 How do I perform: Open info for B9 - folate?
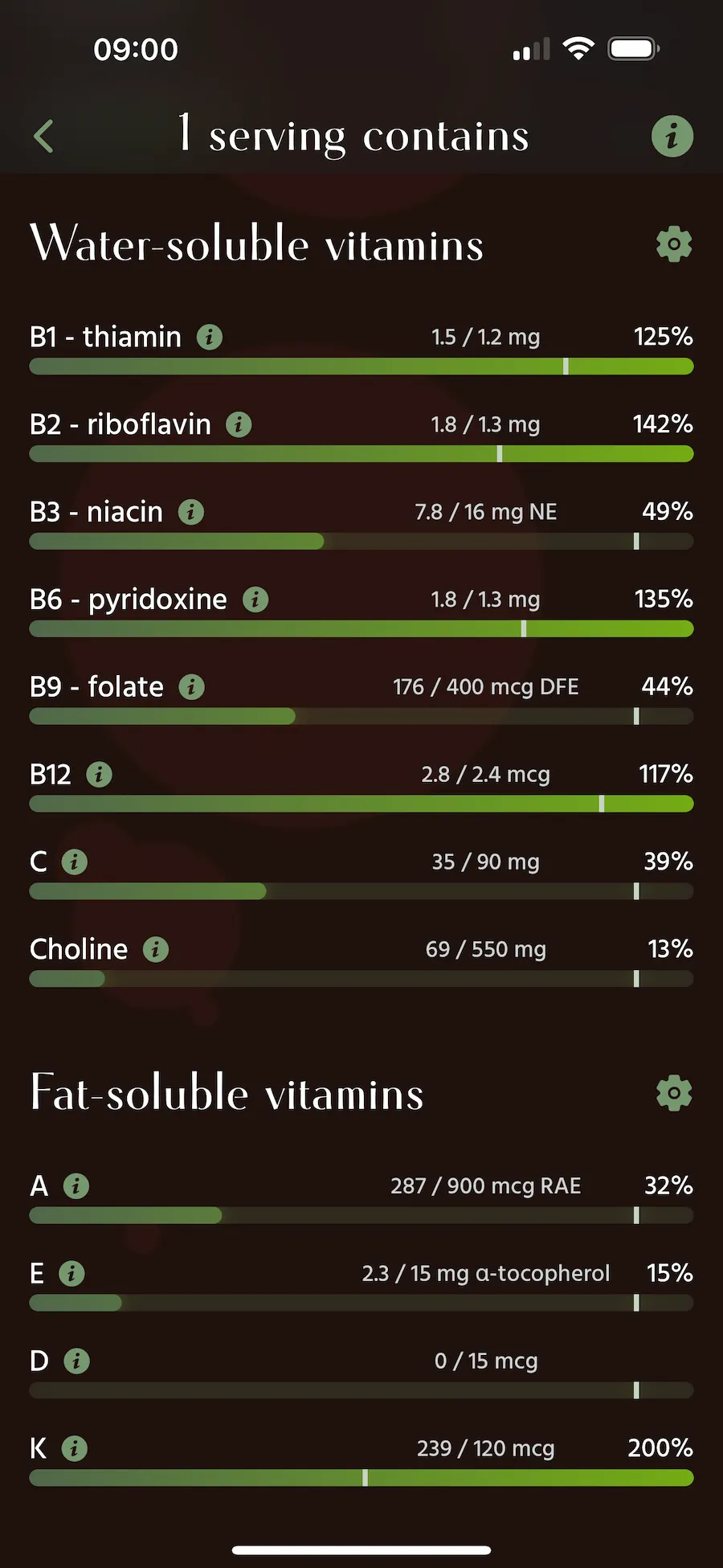[x=191, y=687]
